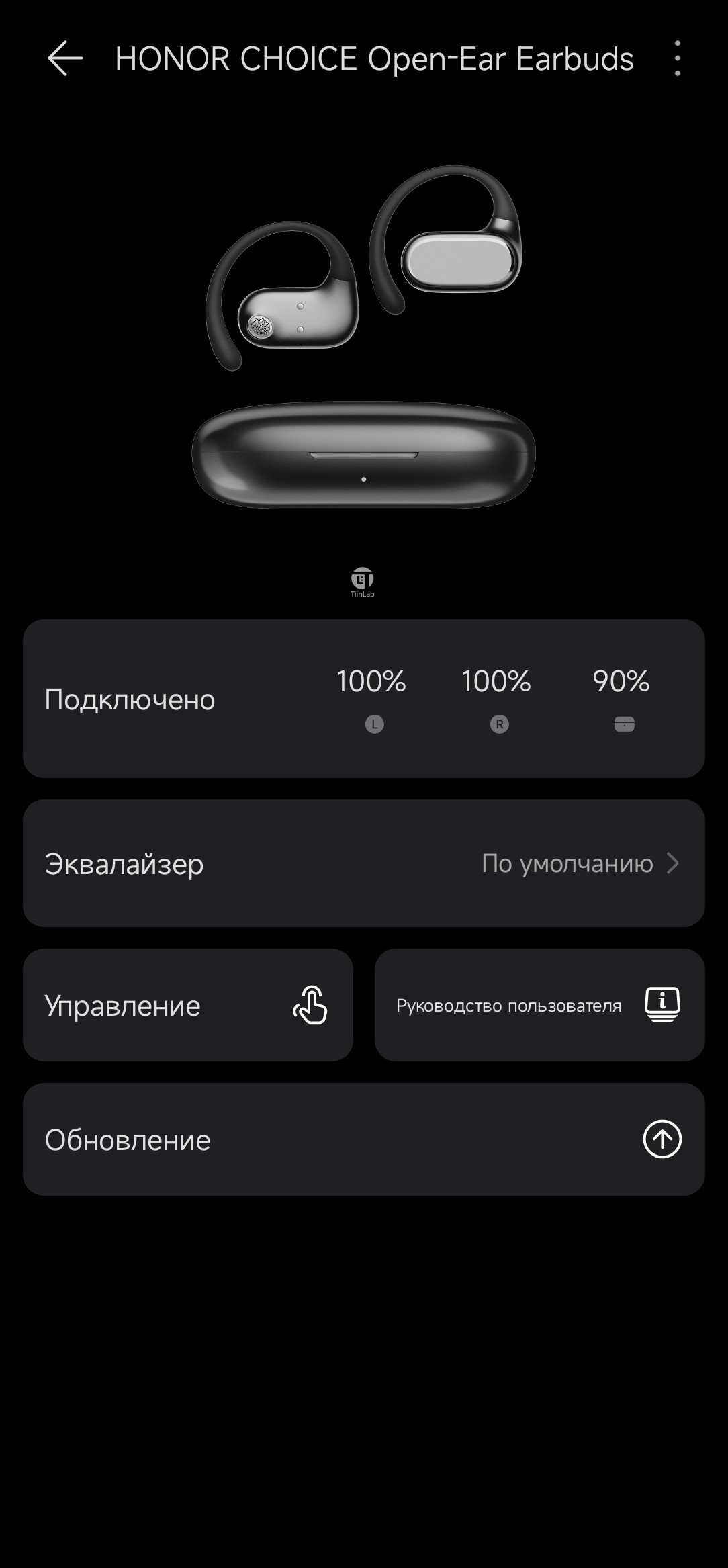Open the Обновление firmware card
Image resolution: width=728 pixels, height=1568 pixels.
coord(363,1139)
